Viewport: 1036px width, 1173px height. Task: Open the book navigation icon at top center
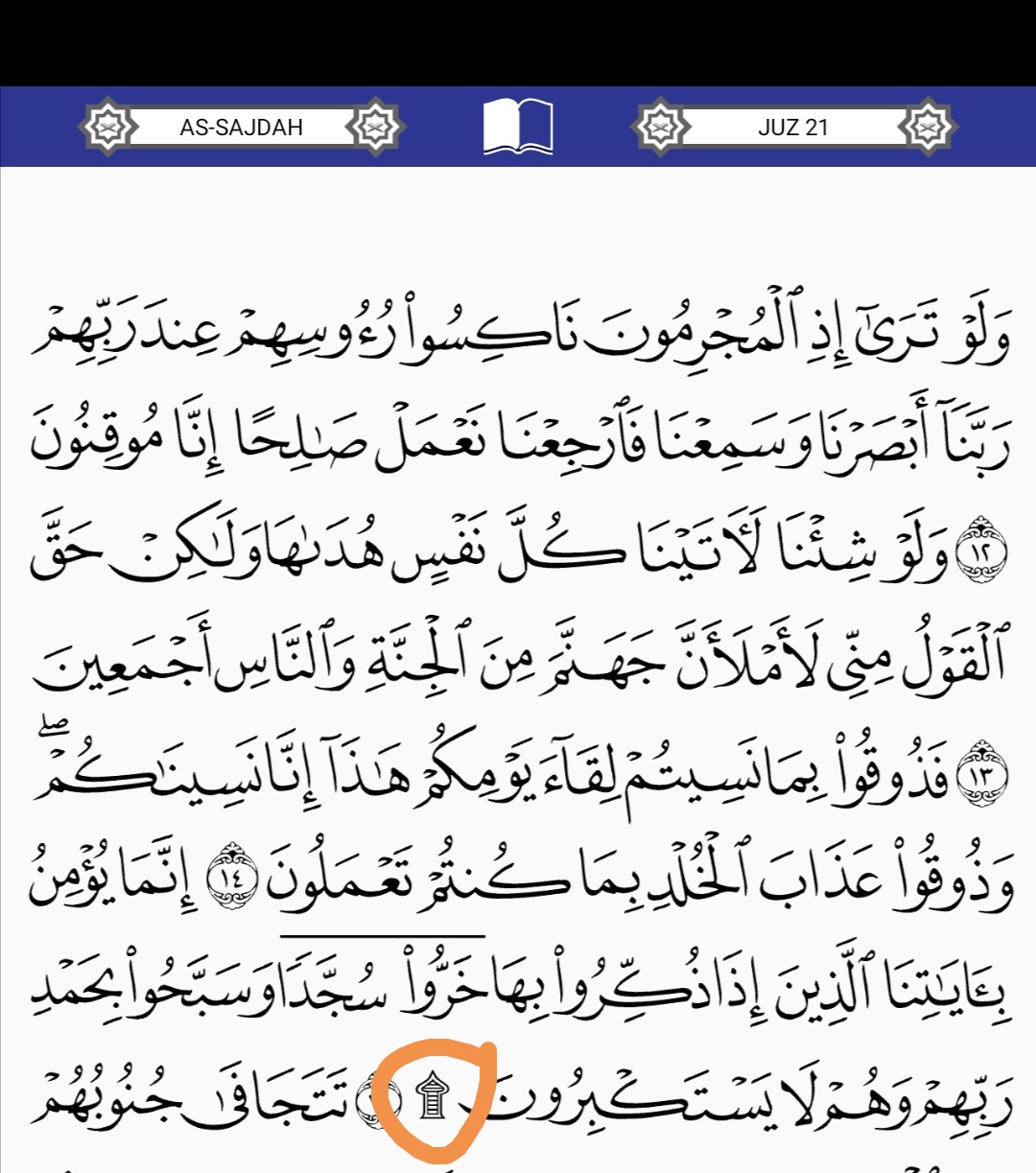click(x=518, y=128)
